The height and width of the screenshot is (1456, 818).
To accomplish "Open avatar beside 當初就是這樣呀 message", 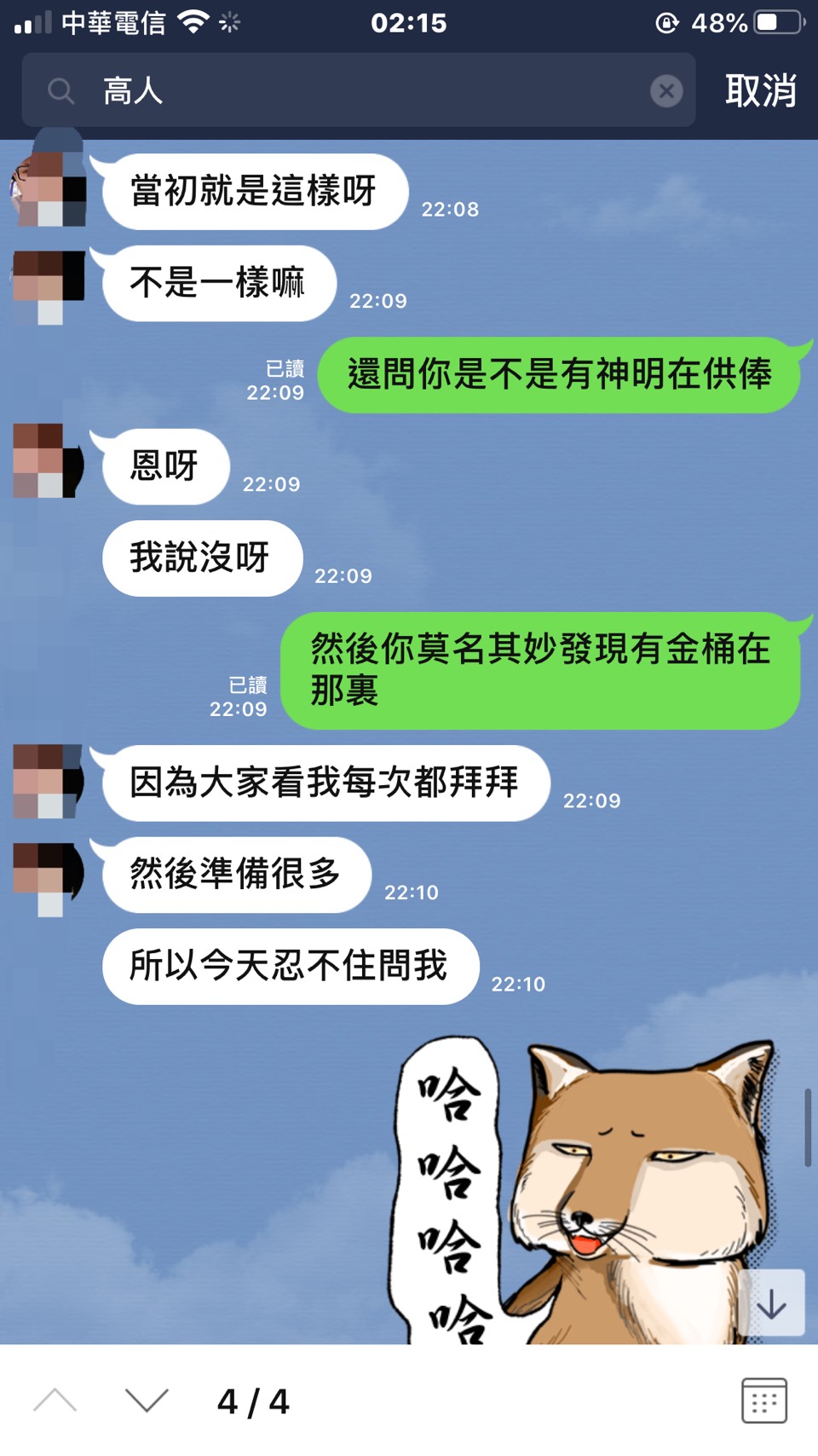I will (x=49, y=188).
